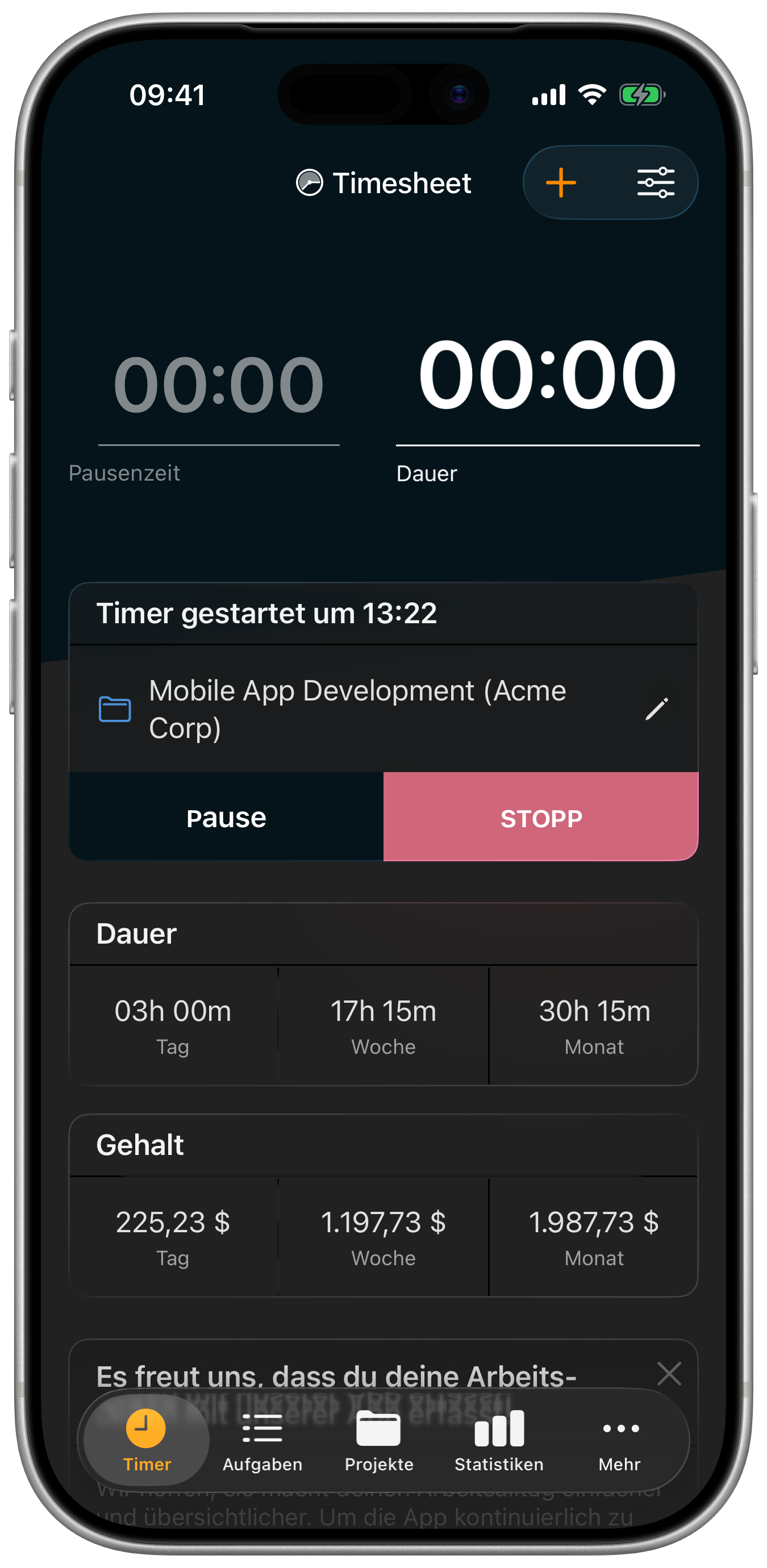Add a new entry with the plus icon
This screenshot has width=767, height=1568.
[x=561, y=182]
